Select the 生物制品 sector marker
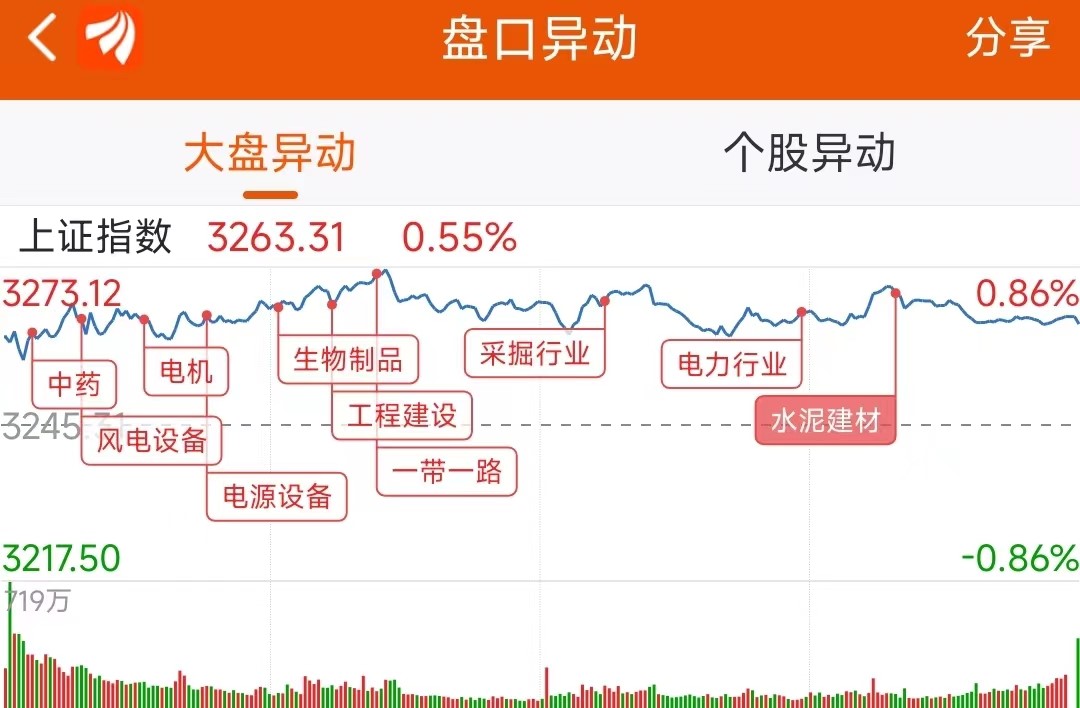Screen dimensions: 1080x708 point(348,359)
